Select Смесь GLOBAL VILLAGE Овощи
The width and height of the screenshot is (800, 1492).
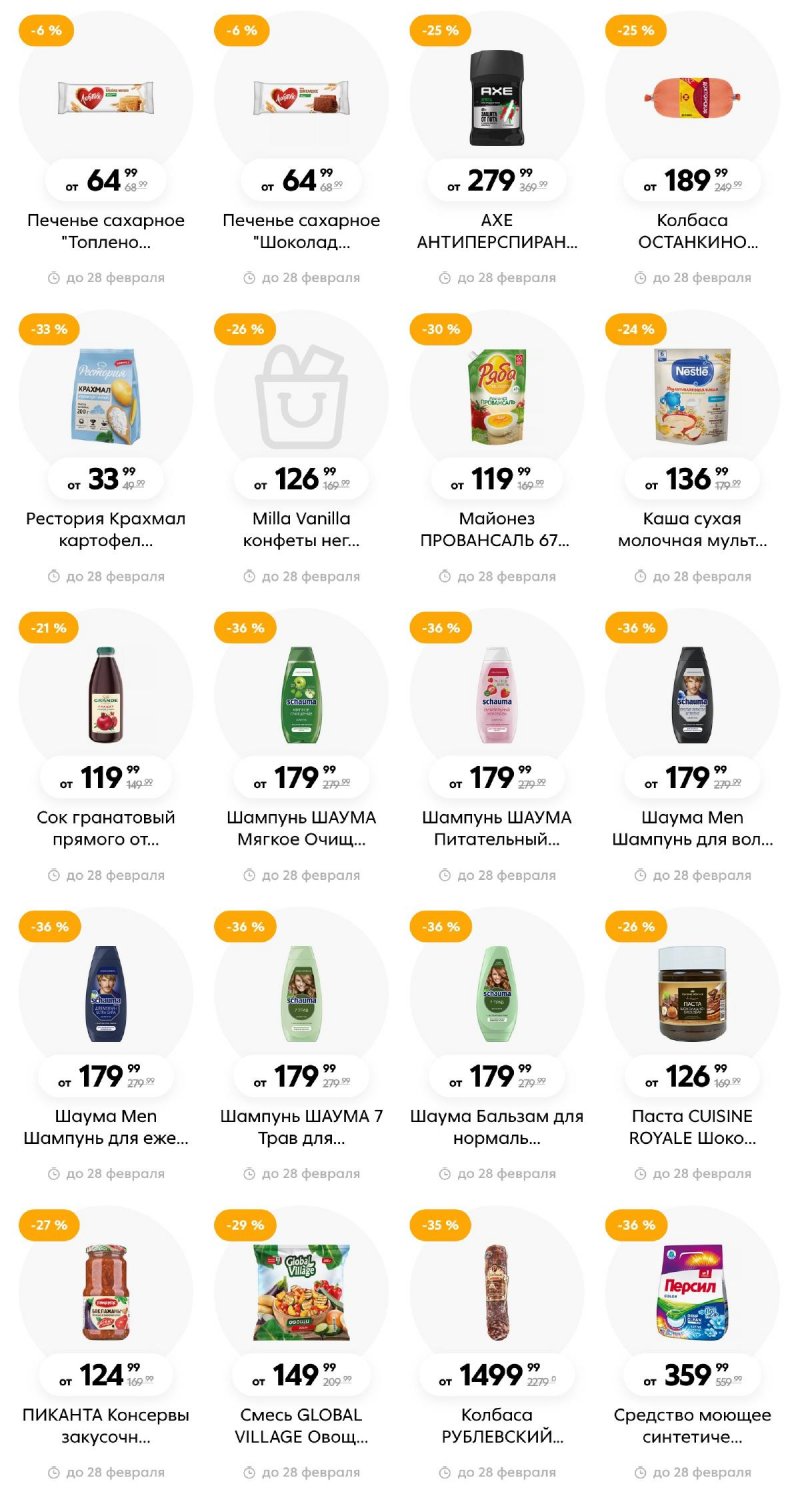click(x=301, y=1292)
